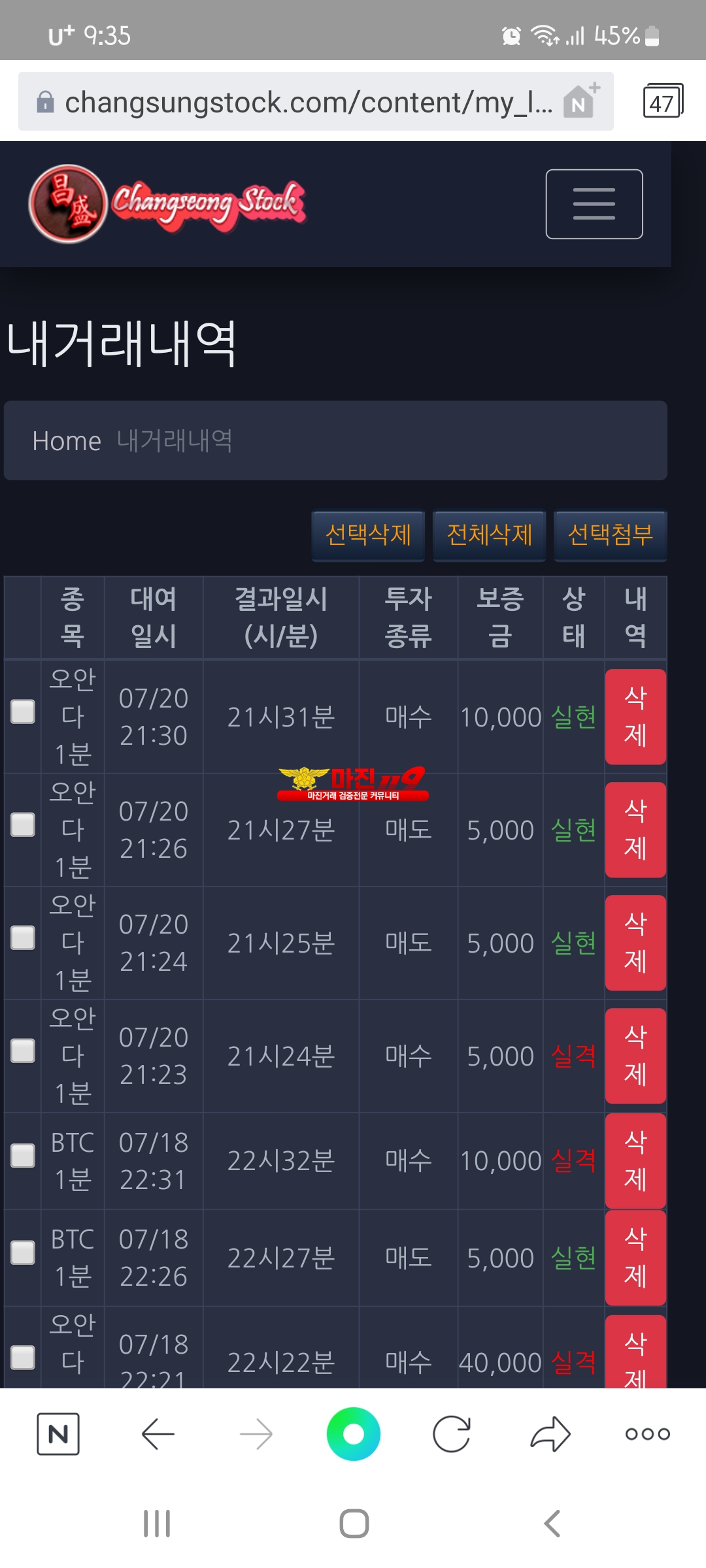
Task: Go back with the browser's back arrow
Action: tap(158, 1434)
